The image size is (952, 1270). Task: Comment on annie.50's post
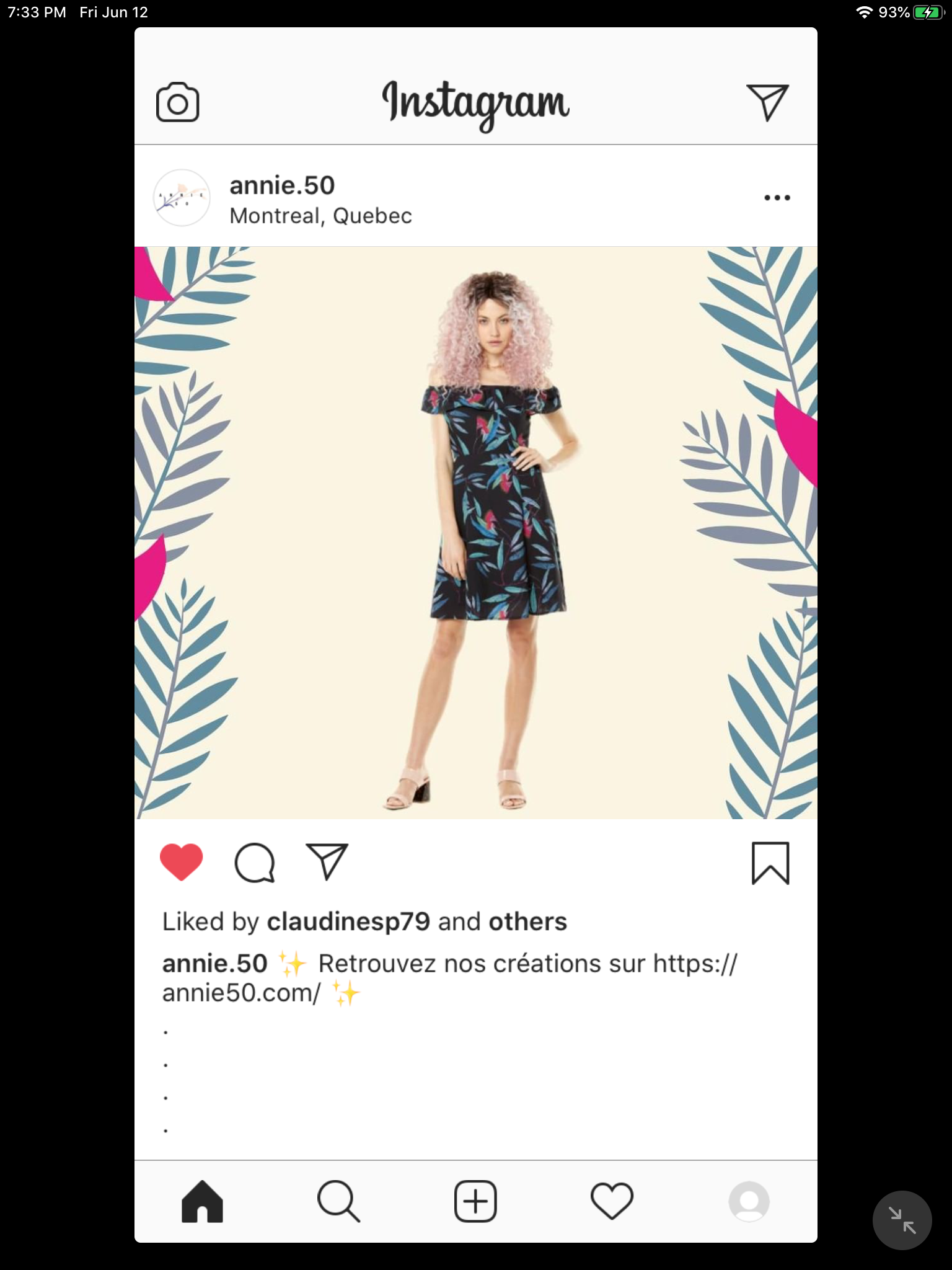tap(254, 862)
